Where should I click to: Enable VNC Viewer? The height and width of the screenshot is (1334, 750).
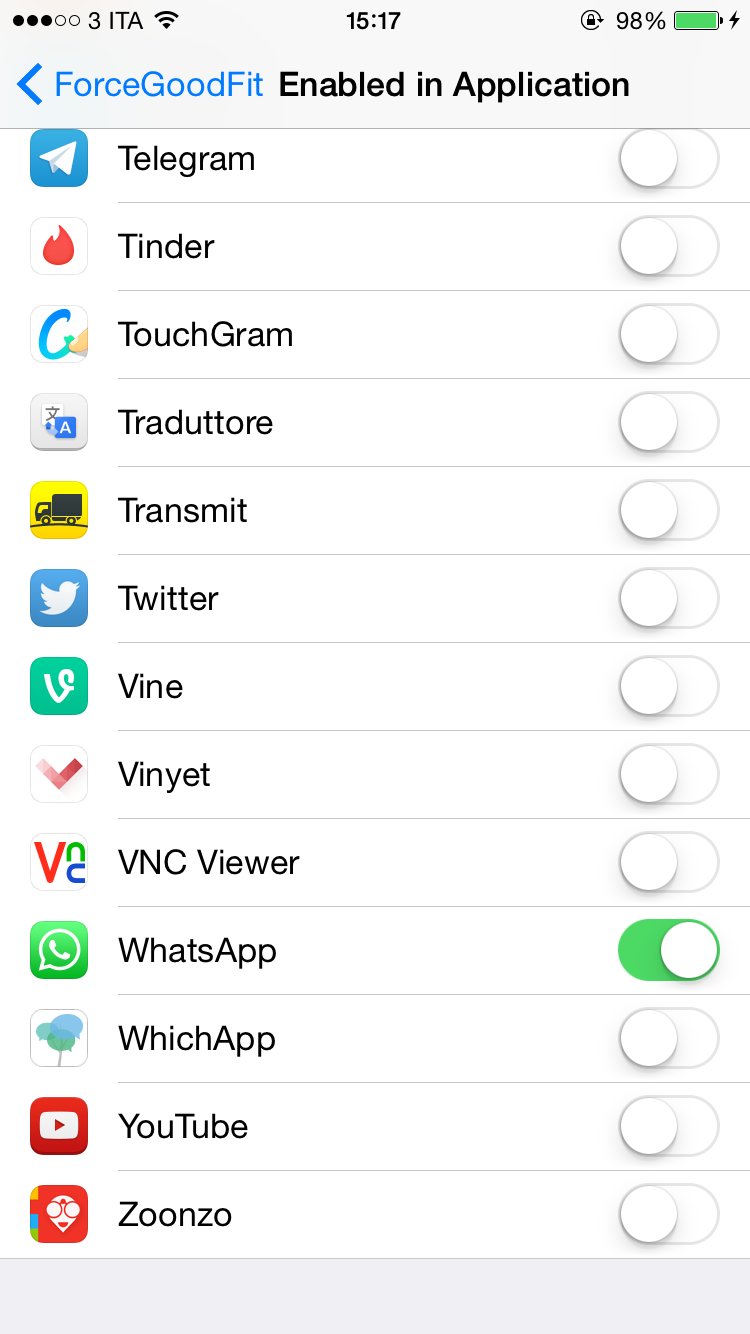pos(669,863)
